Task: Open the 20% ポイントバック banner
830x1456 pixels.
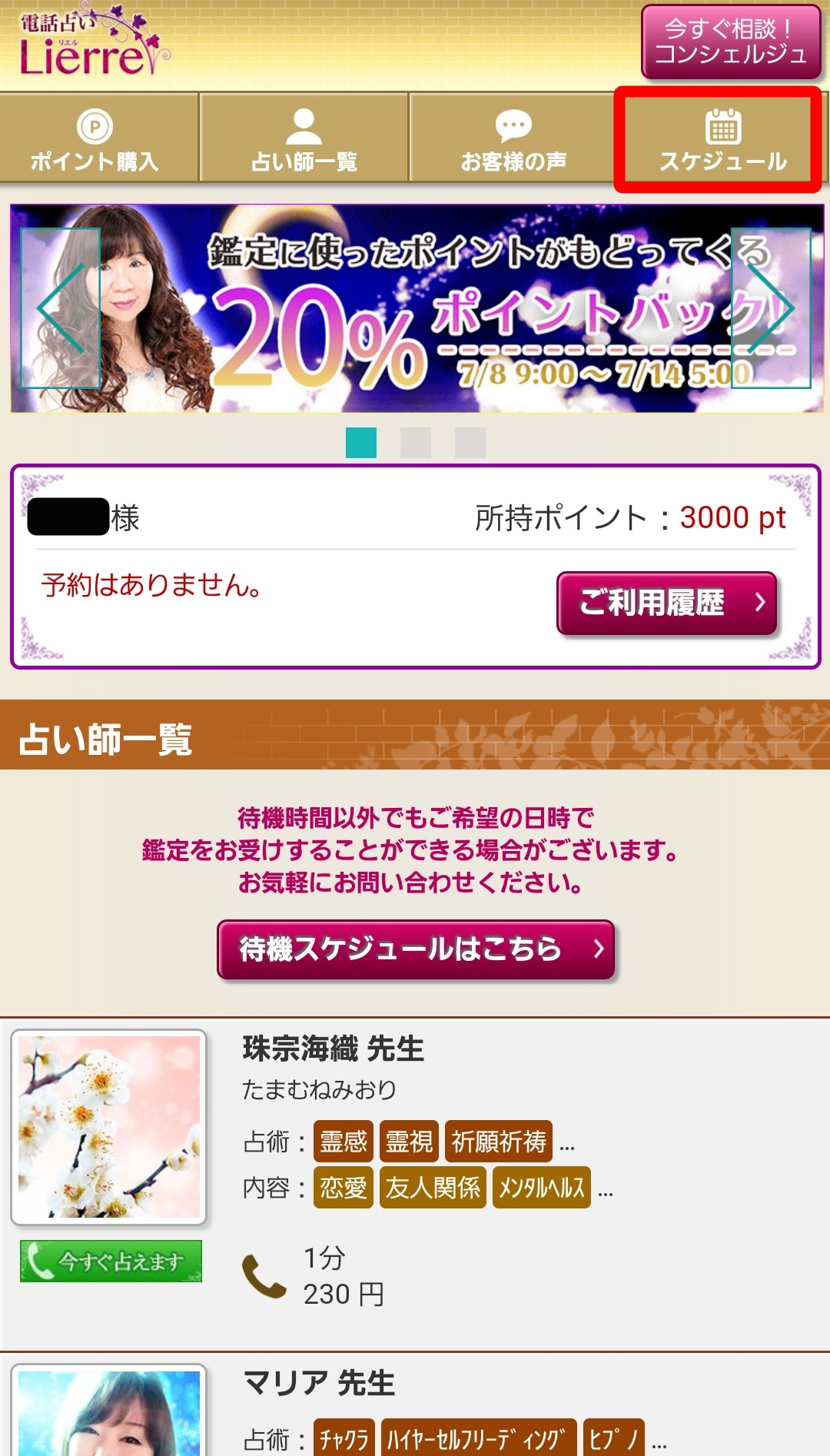Action: pos(415,308)
